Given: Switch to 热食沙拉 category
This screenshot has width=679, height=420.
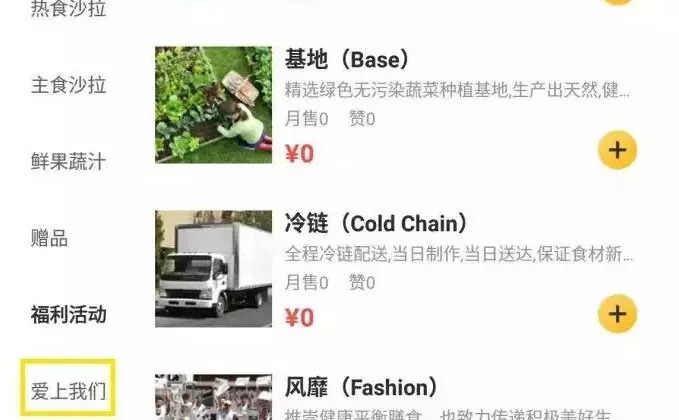Looking at the screenshot, I should point(68,10).
